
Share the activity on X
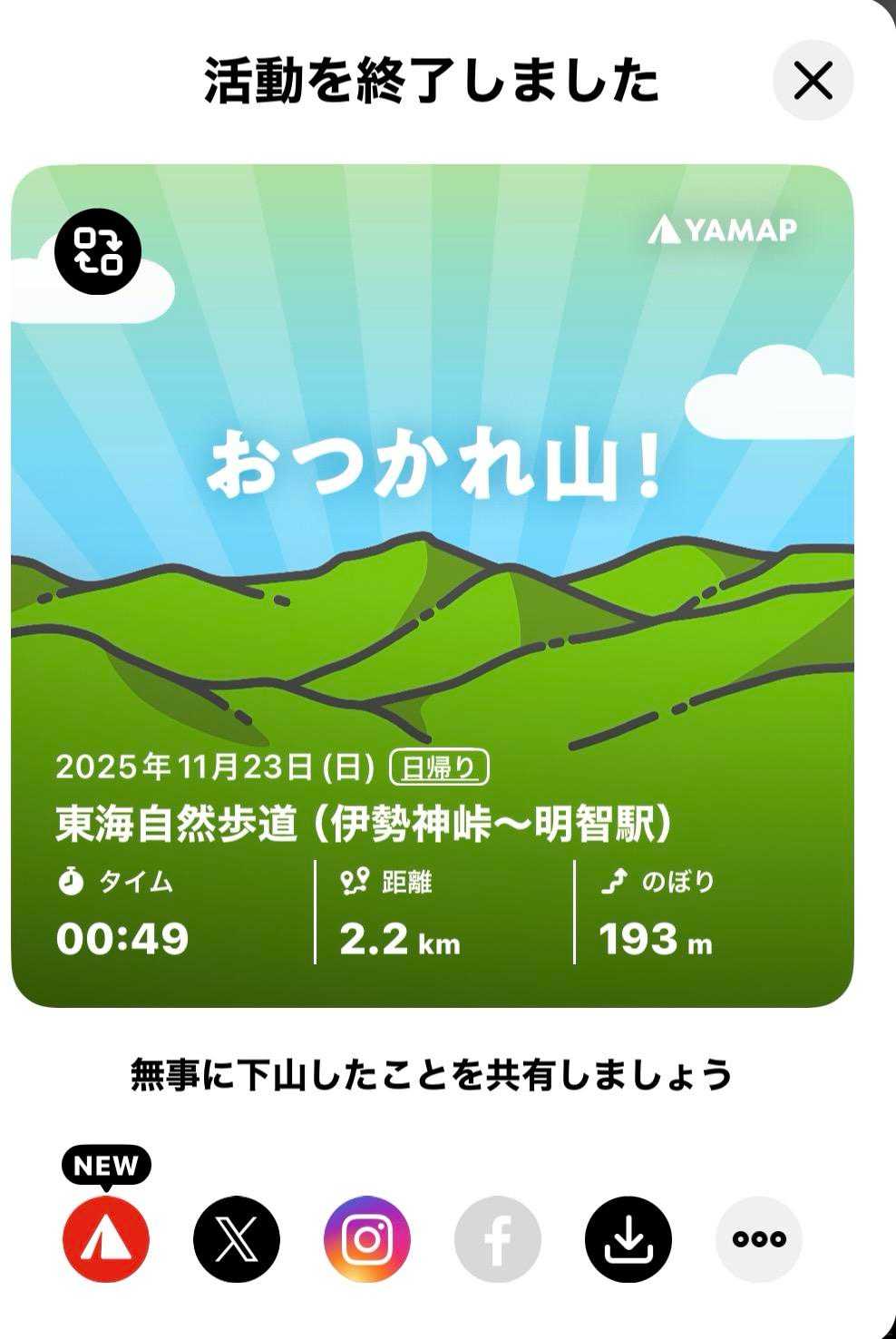pos(237,1238)
